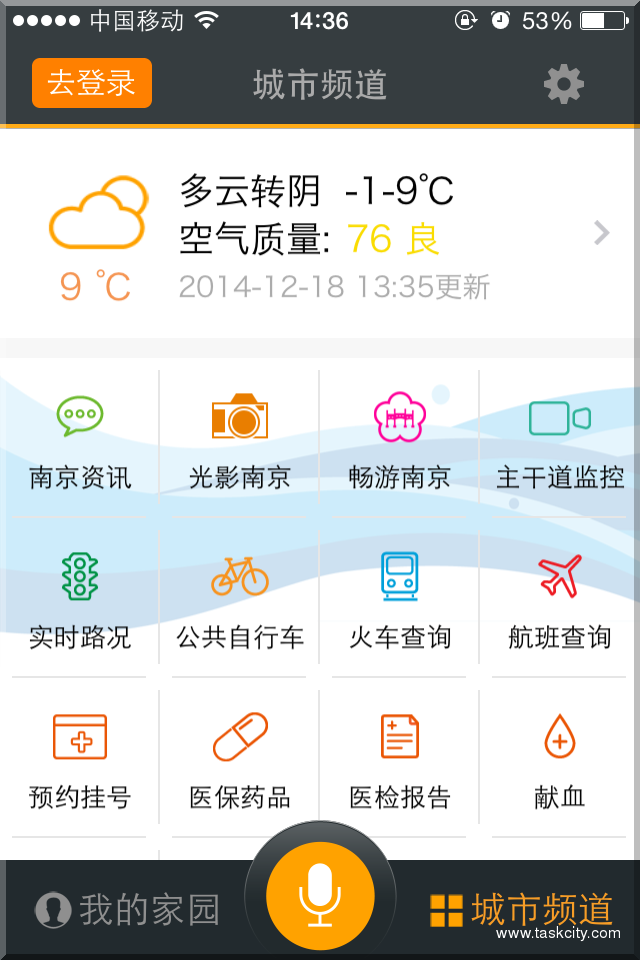The height and width of the screenshot is (960, 640).
Task: Expand the weather details chevron
Action: [x=601, y=234]
